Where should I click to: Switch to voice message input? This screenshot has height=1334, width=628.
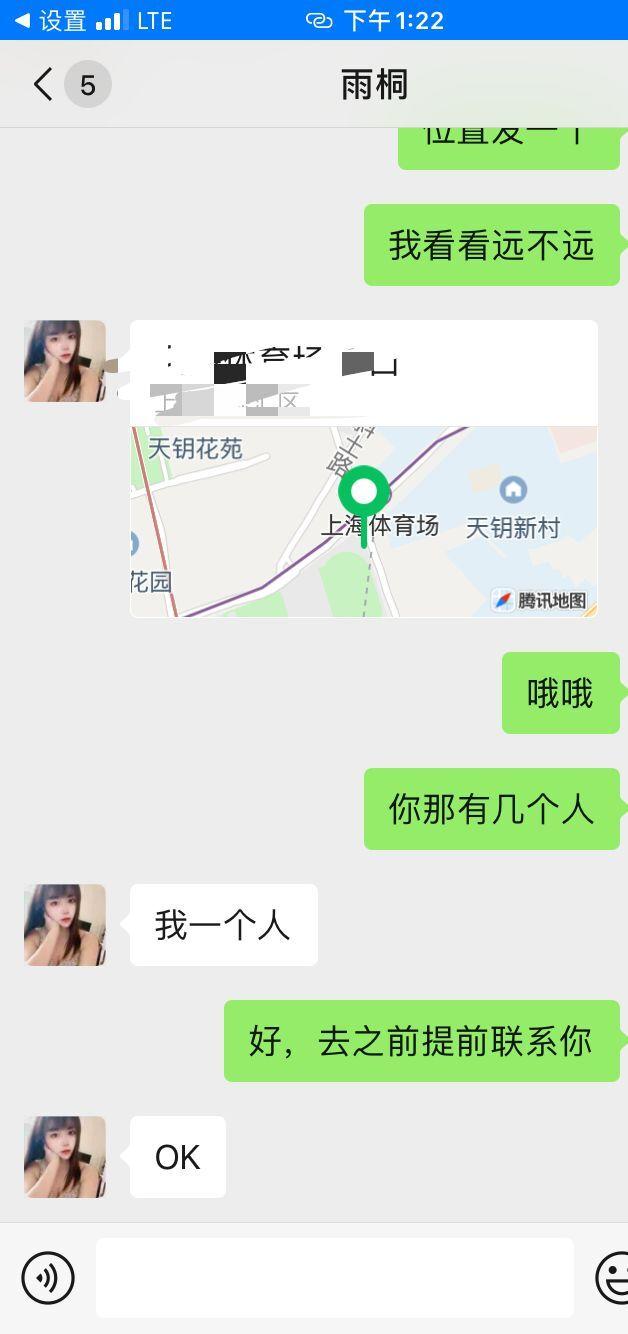coord(48,1277)
